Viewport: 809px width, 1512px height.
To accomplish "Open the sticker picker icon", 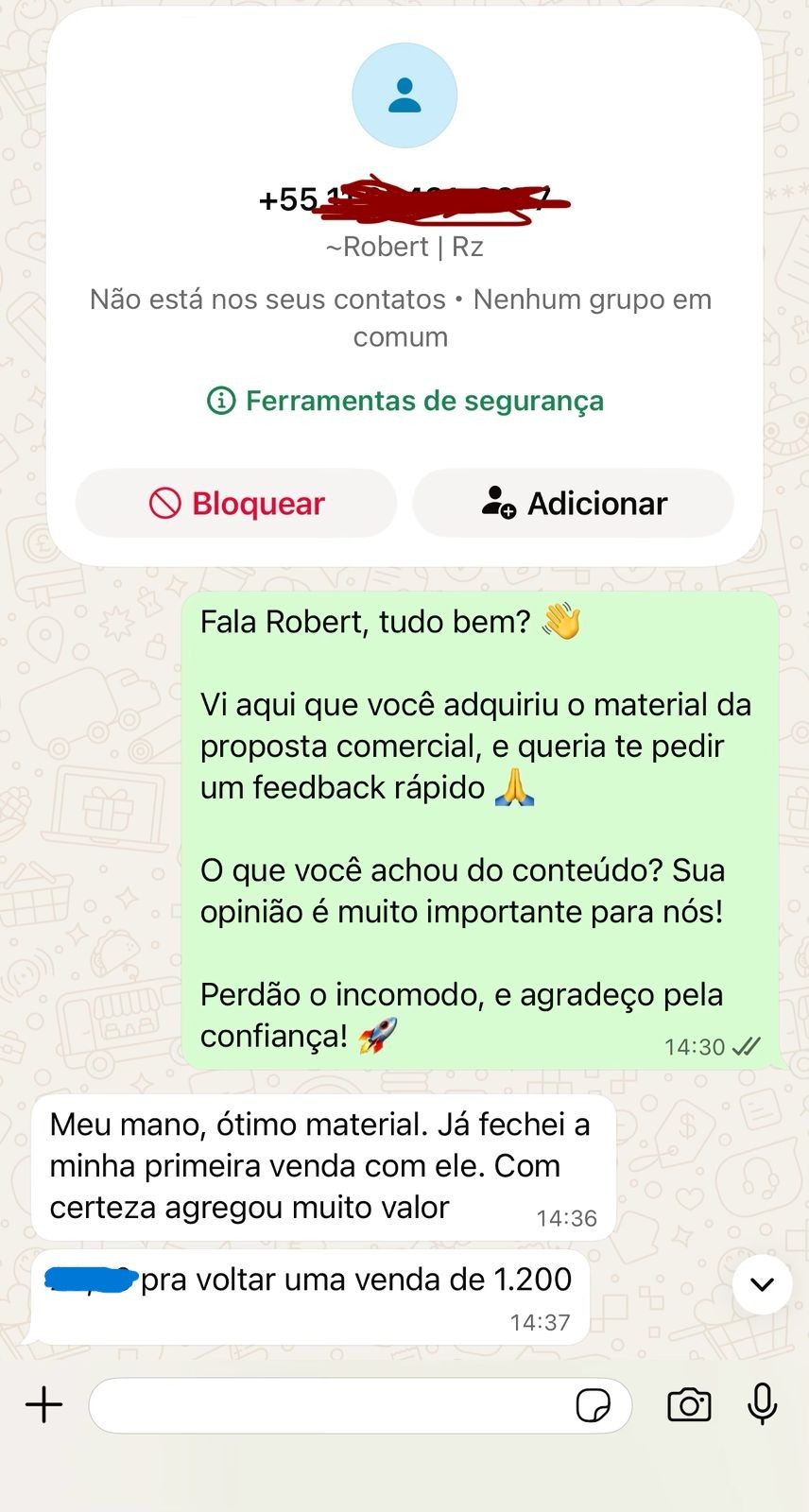I will (594, 1405).
